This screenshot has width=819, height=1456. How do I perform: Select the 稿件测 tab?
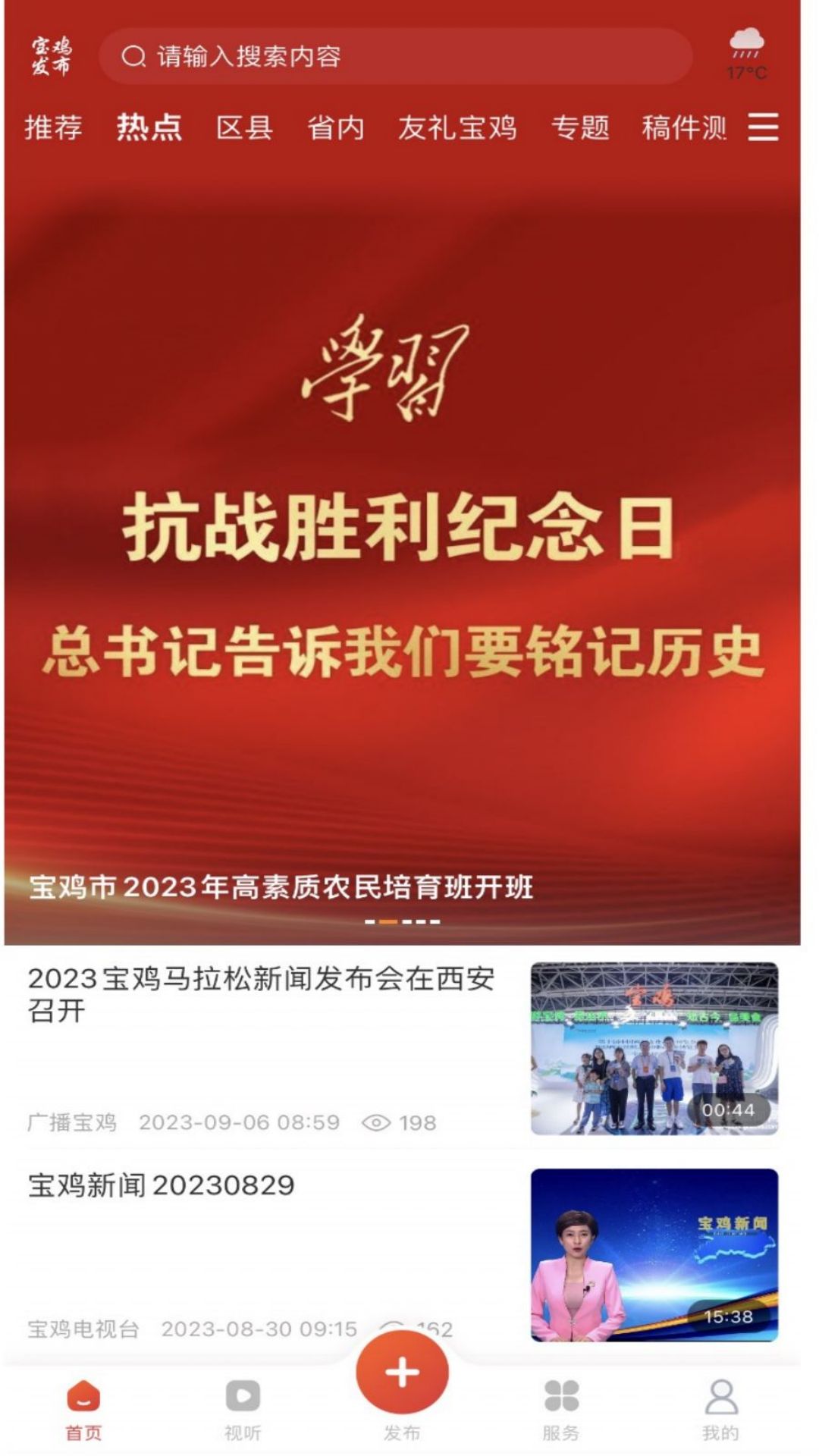[684, 127]
